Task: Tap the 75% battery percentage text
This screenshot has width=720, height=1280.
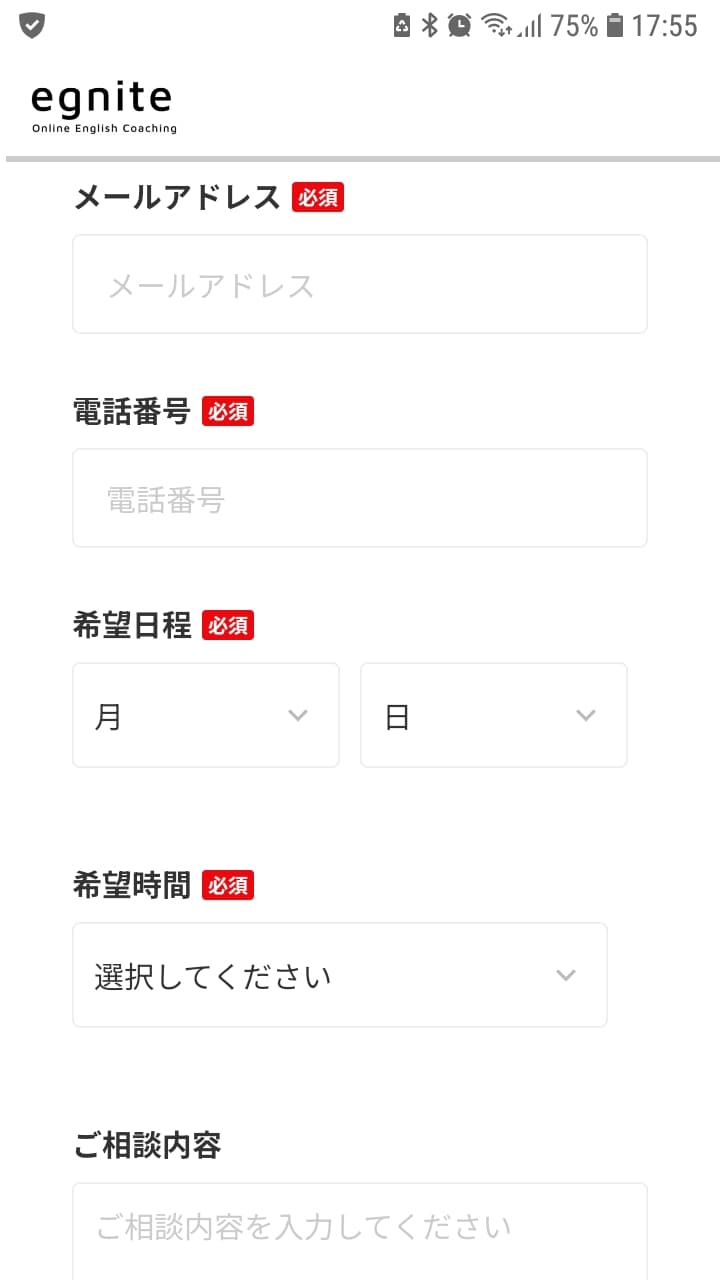Action: (x=573, y=25)
